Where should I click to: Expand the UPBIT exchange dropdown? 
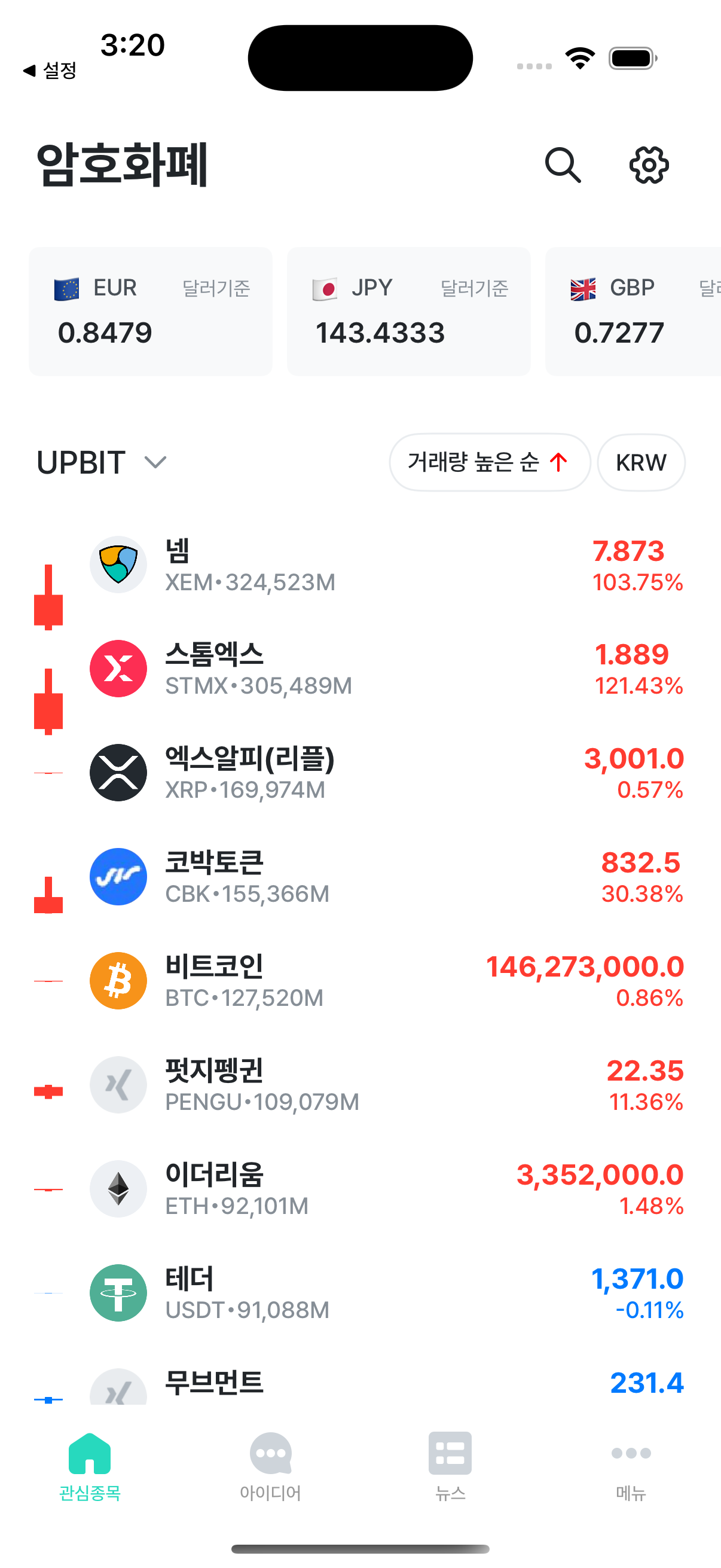coord(102,463)
